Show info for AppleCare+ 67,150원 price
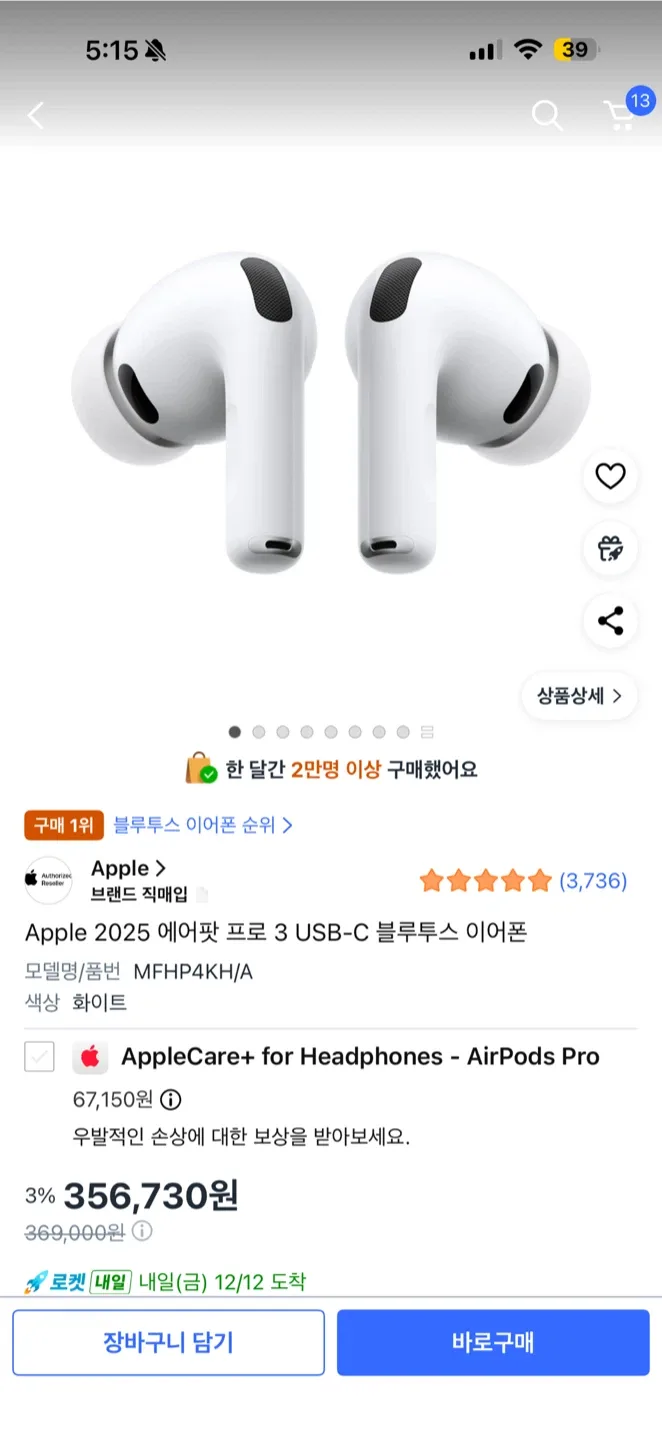 171,1100
